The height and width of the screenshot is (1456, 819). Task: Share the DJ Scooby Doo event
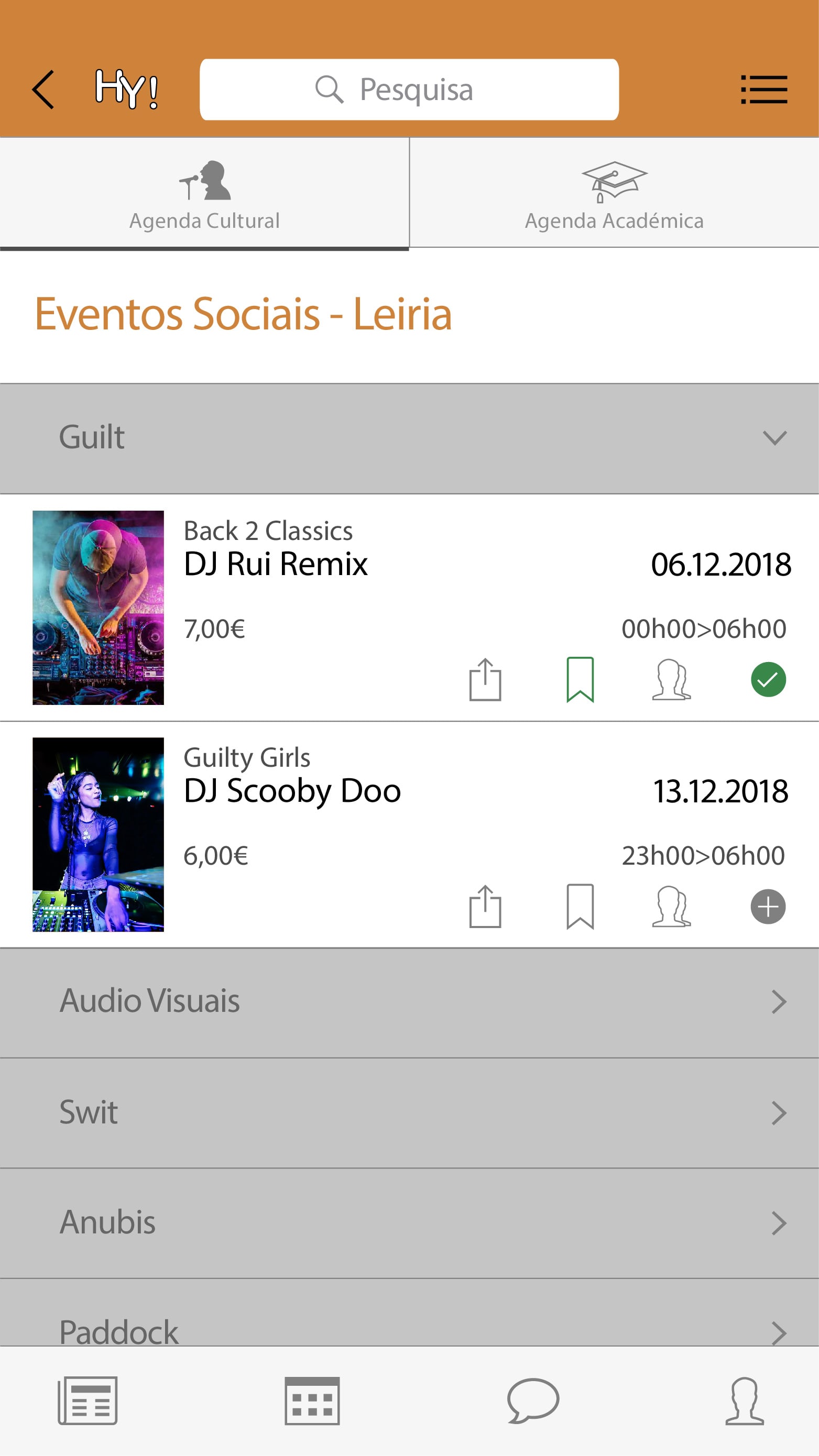click(x=485, y=906)
